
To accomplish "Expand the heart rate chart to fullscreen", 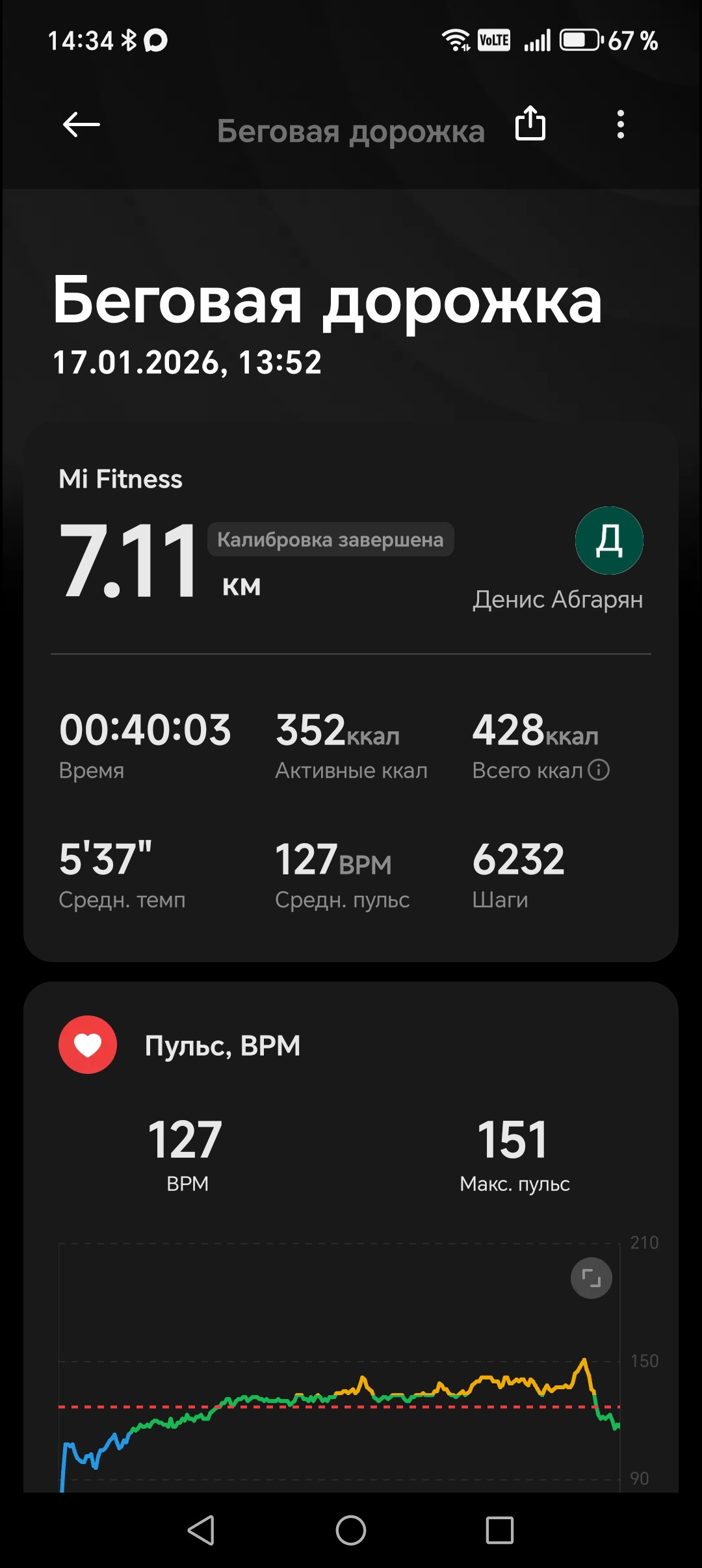I will click(591, 1278).
